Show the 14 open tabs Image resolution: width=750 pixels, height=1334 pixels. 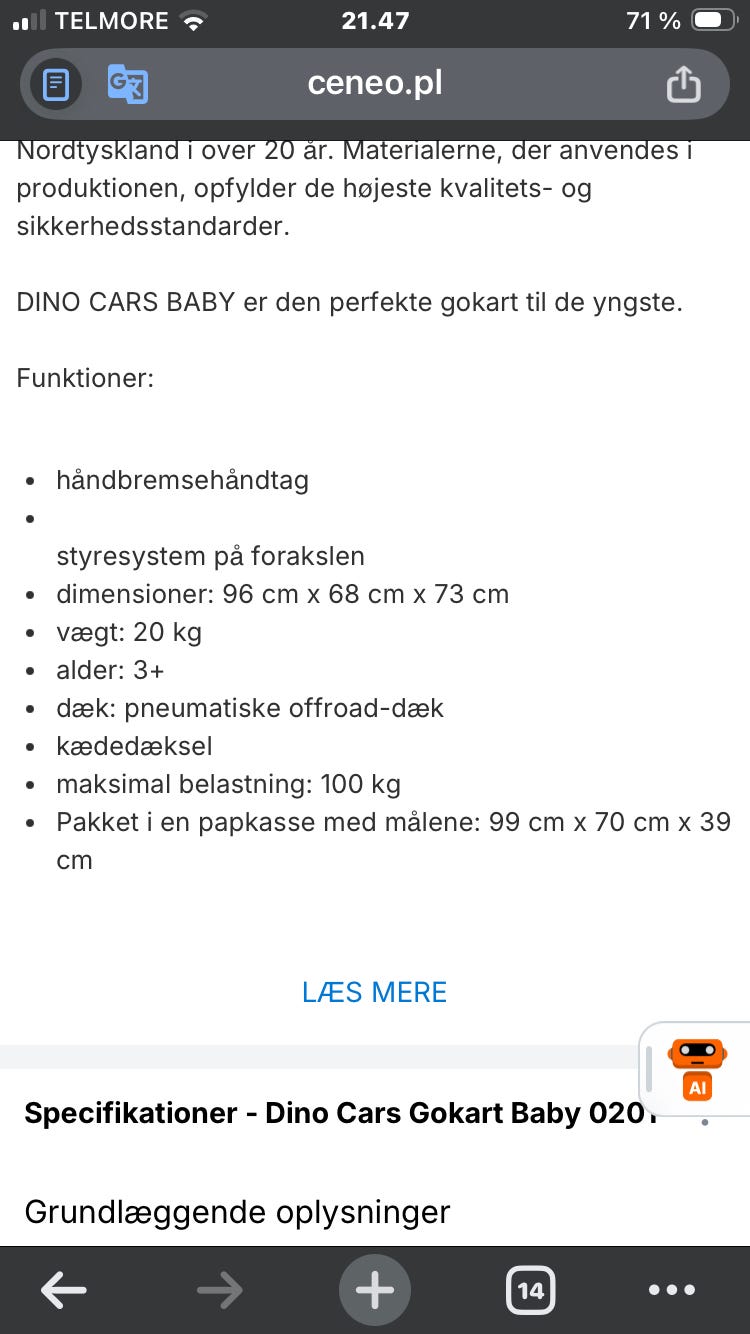tap(531, 1291)
